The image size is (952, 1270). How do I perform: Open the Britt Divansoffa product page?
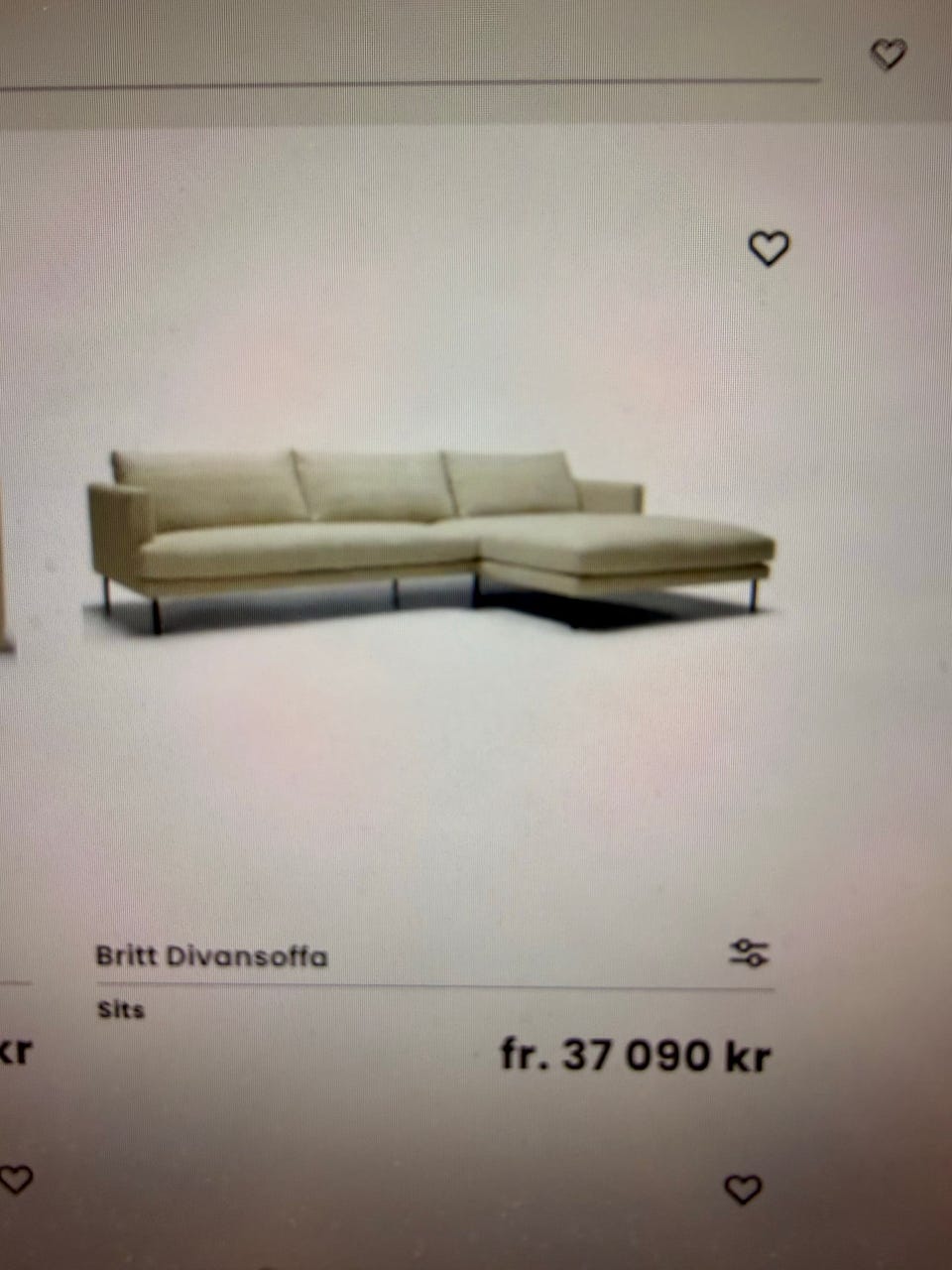coord(214,955)
